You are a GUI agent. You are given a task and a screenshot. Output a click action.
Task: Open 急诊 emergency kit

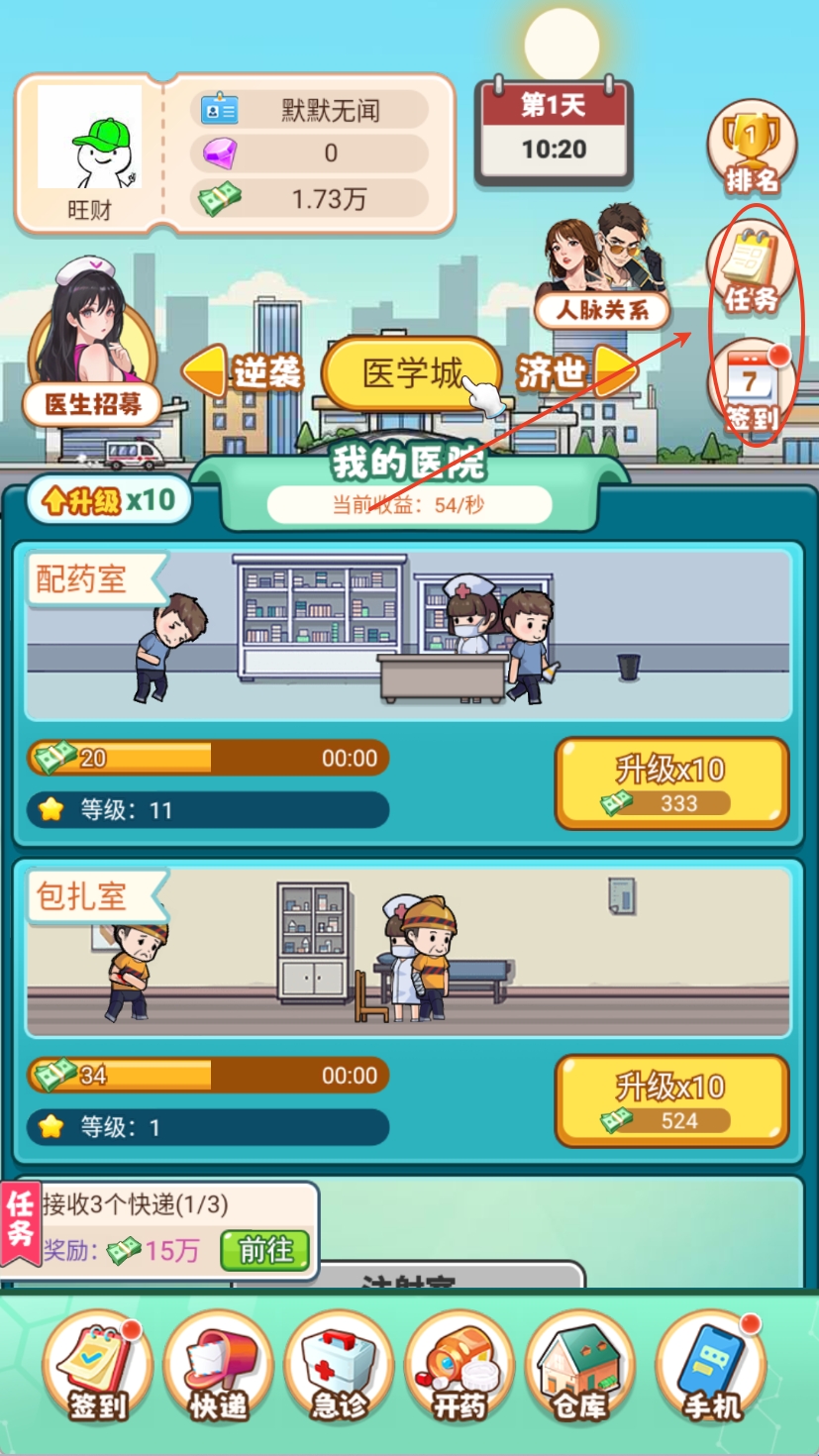339,1369
